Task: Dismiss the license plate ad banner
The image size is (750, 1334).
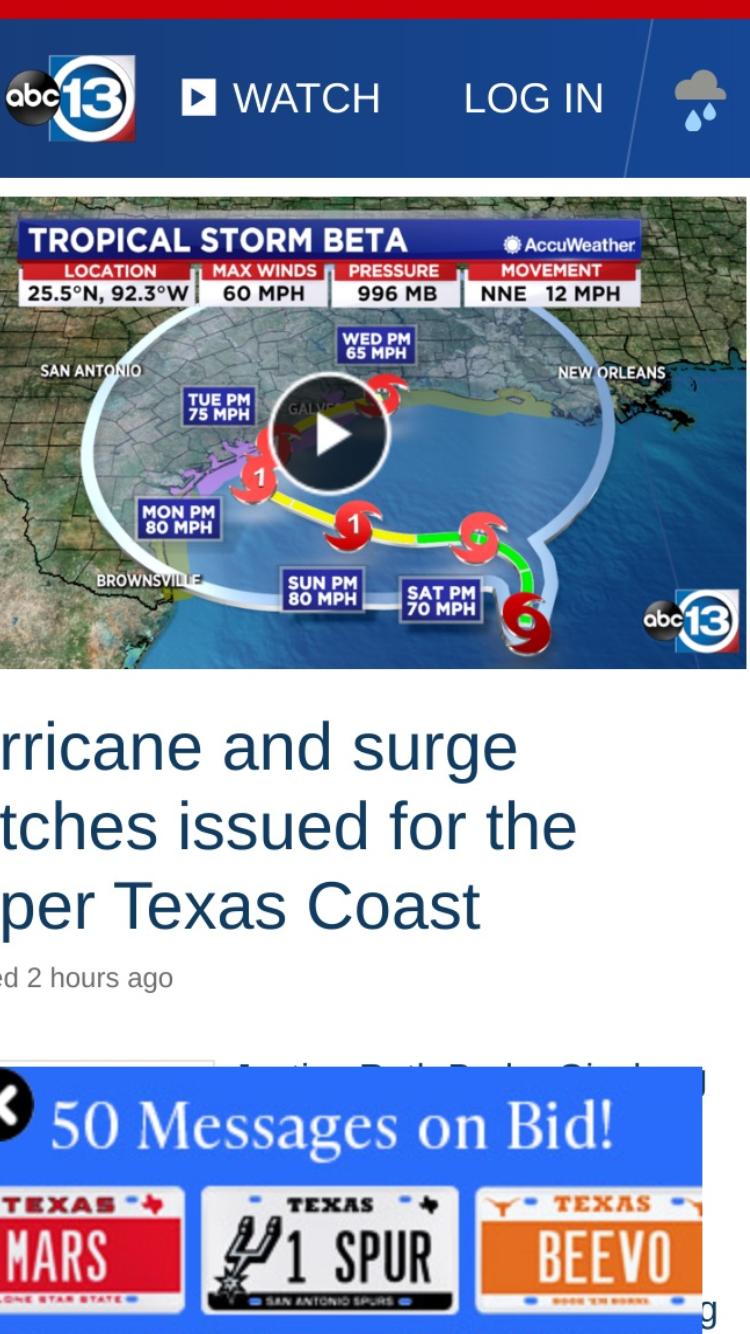Action: (12, 1104)
